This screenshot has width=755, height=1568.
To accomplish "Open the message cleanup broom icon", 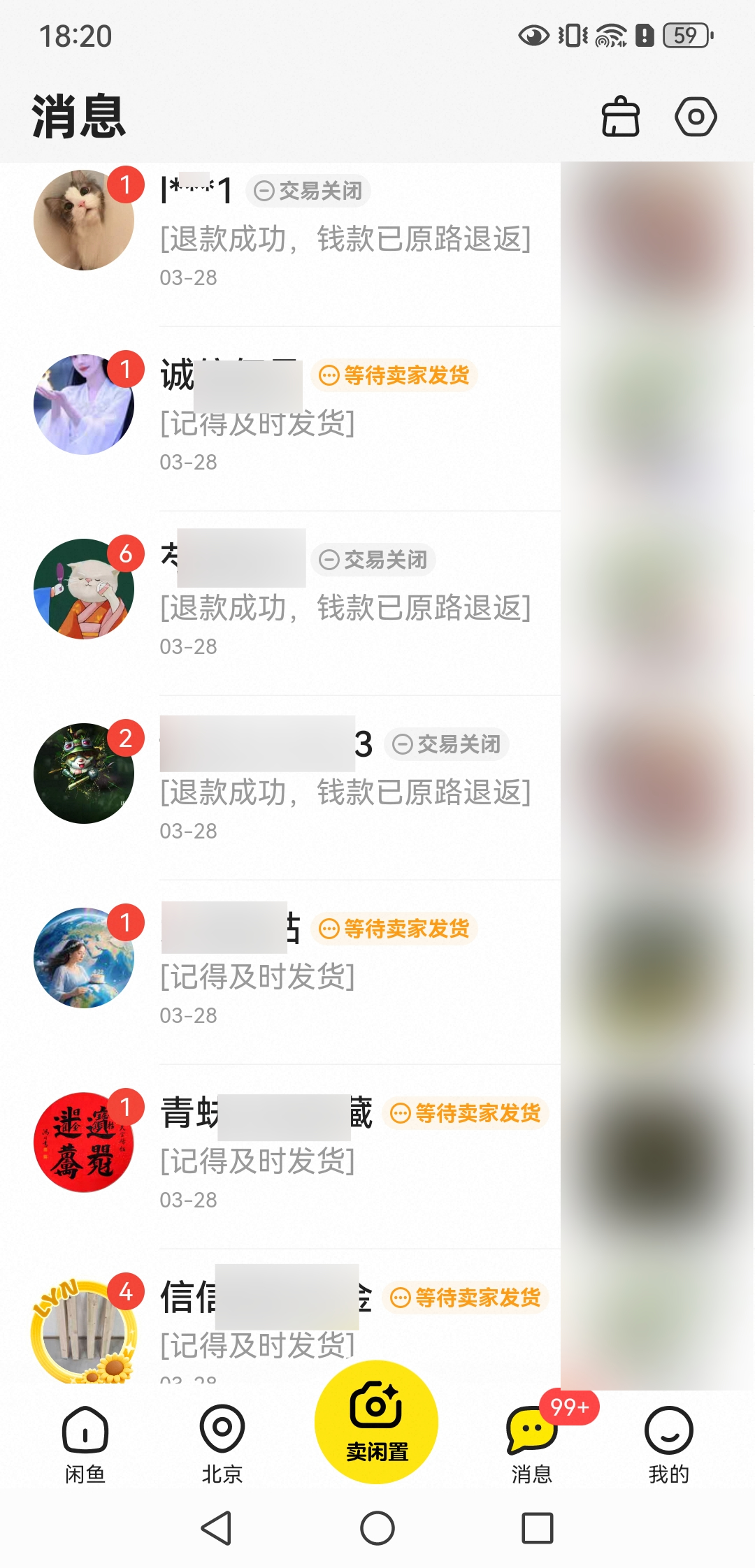I will 621,117.
